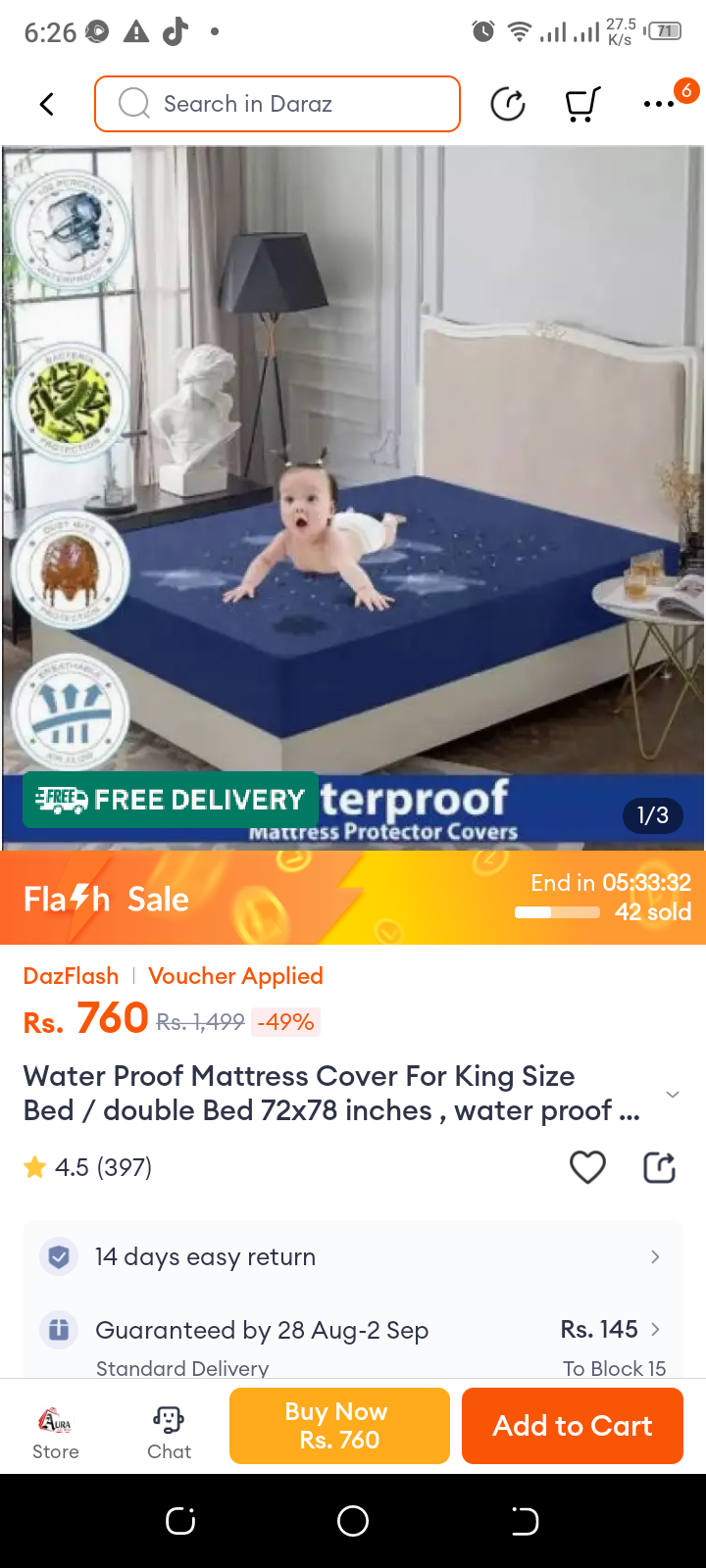
Task: Chat with the seller
Action: [x=169, y=1431]
